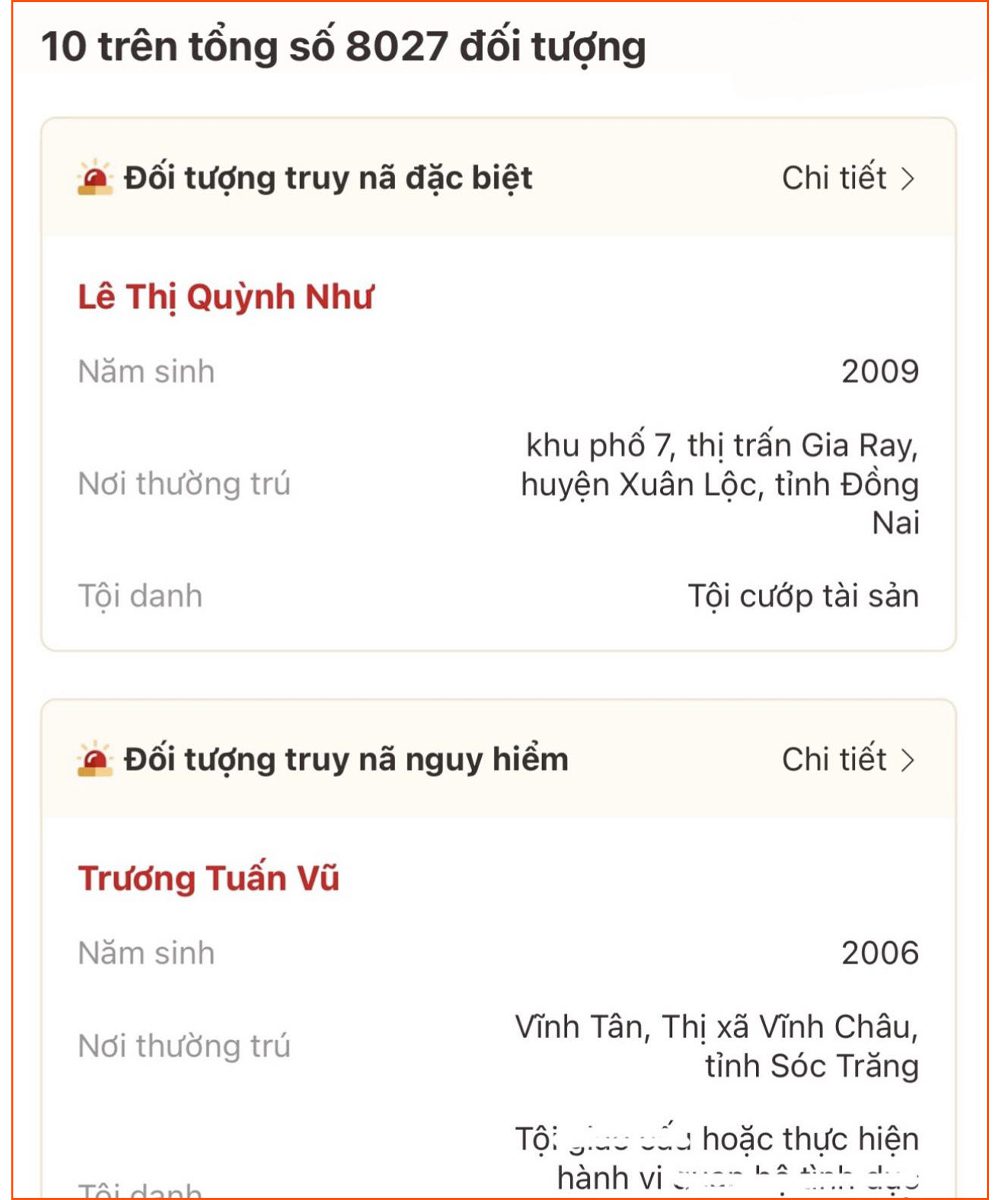Open Chi tiết for Đối tượng truy nã đặc biệt
This screenshot has height=1200, width=1000.
tap(847, 178)
